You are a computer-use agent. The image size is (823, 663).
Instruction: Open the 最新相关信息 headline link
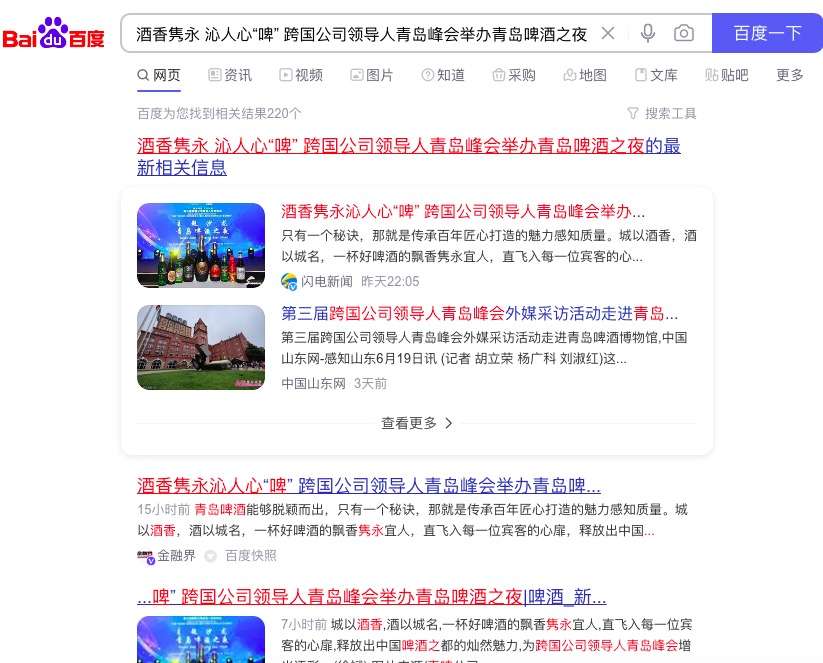[x=408, y=146]
